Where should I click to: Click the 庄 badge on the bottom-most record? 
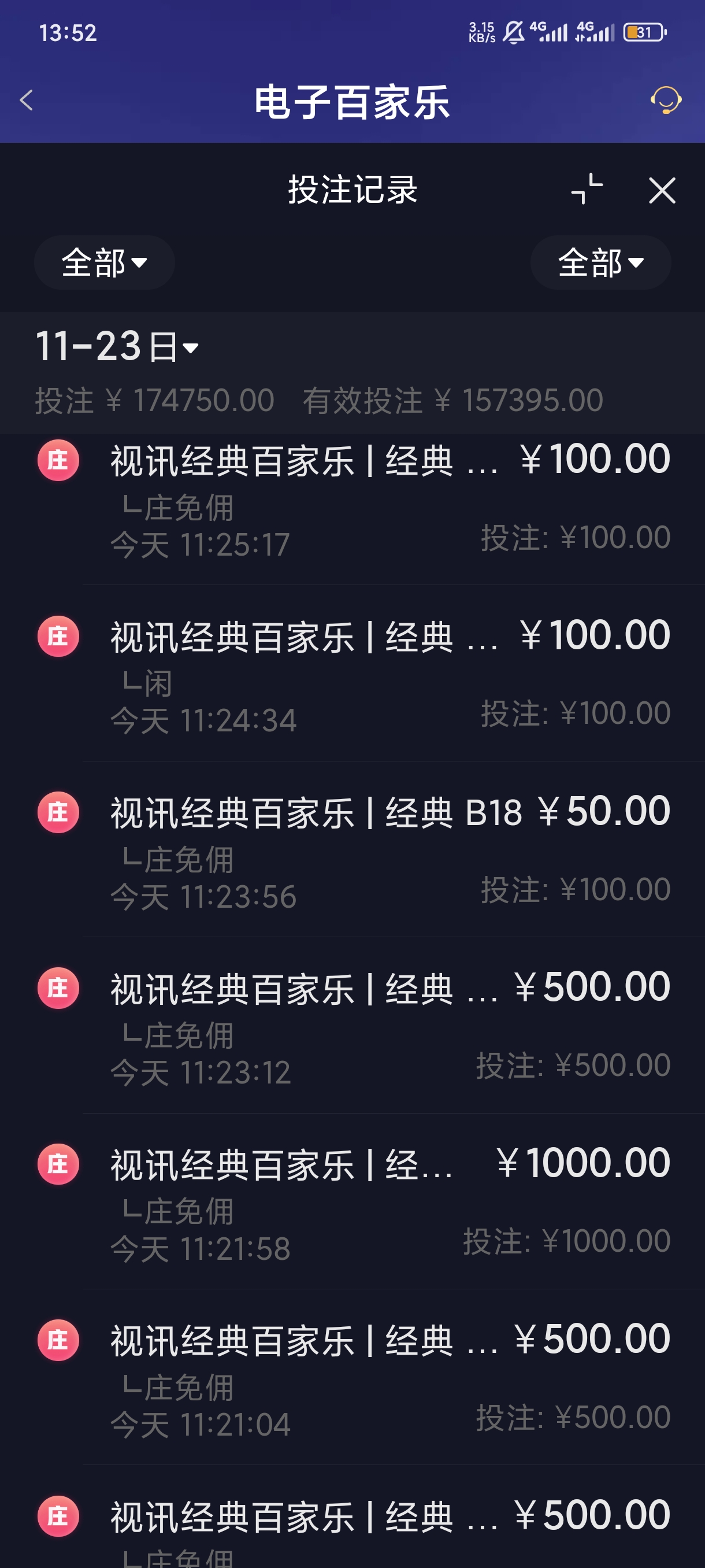tap(58, 1515)
